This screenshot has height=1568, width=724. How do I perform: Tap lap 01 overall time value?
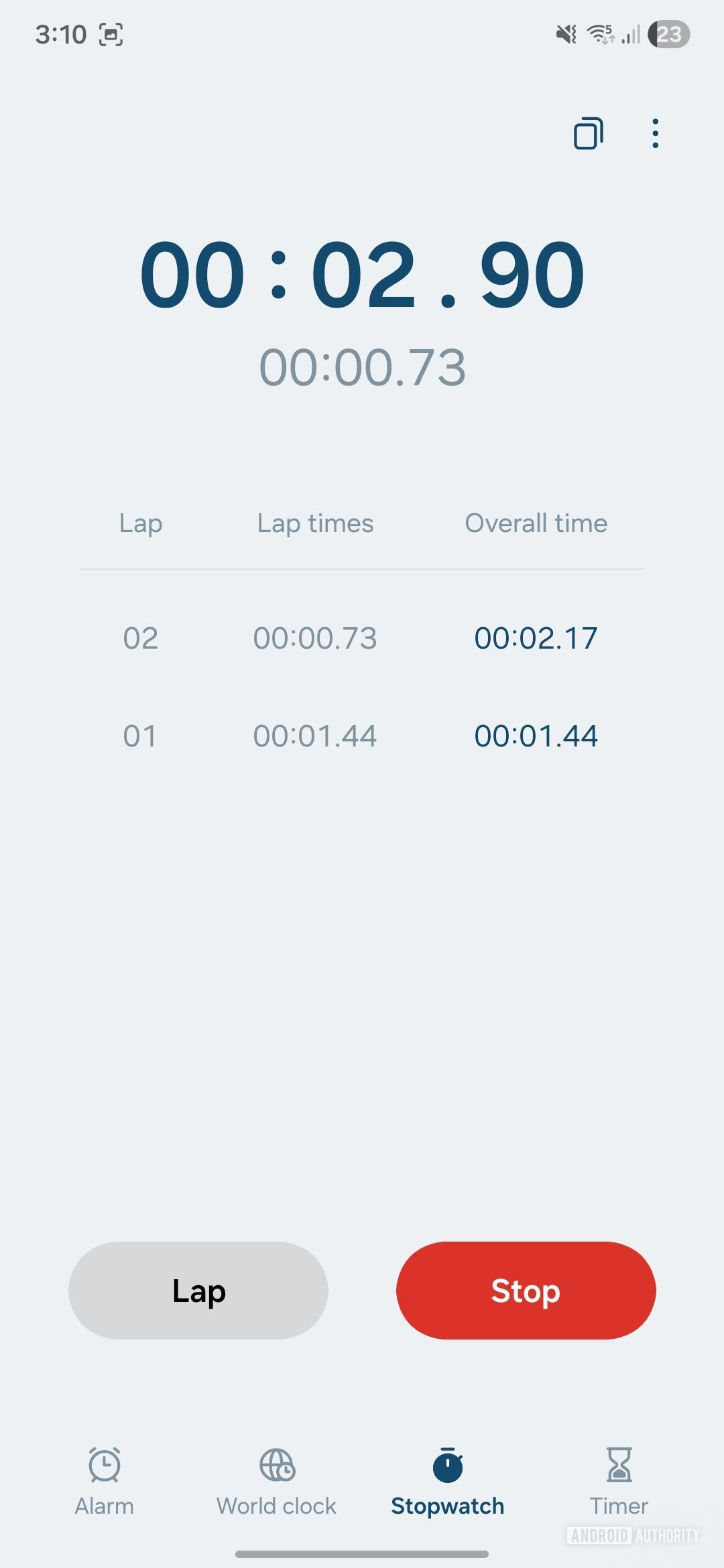pyautogui.click(x=536, y=734)
